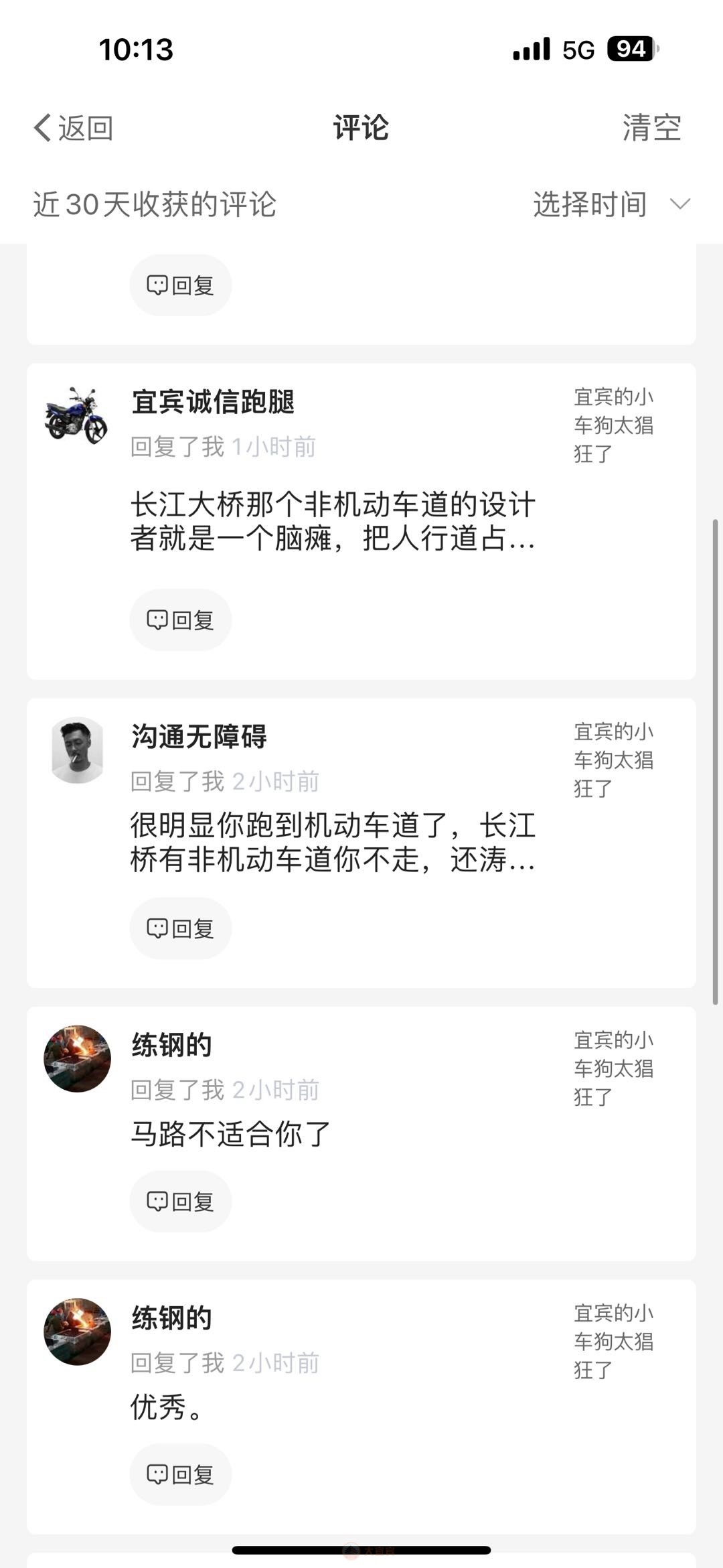
Task: Reply to 练钢的's 马路不适合你了 comment
Action: coord(180,1201)
